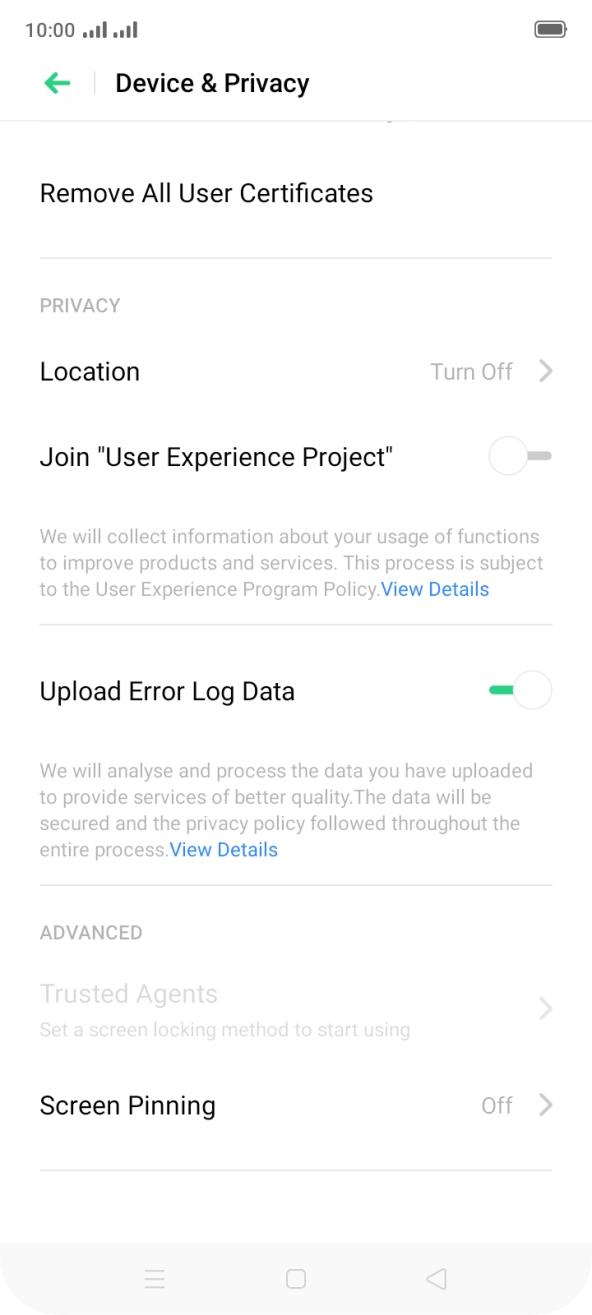View Details of User Experience Program Policy
This screenshot has width=592, height=1315.
click(435, 589)
